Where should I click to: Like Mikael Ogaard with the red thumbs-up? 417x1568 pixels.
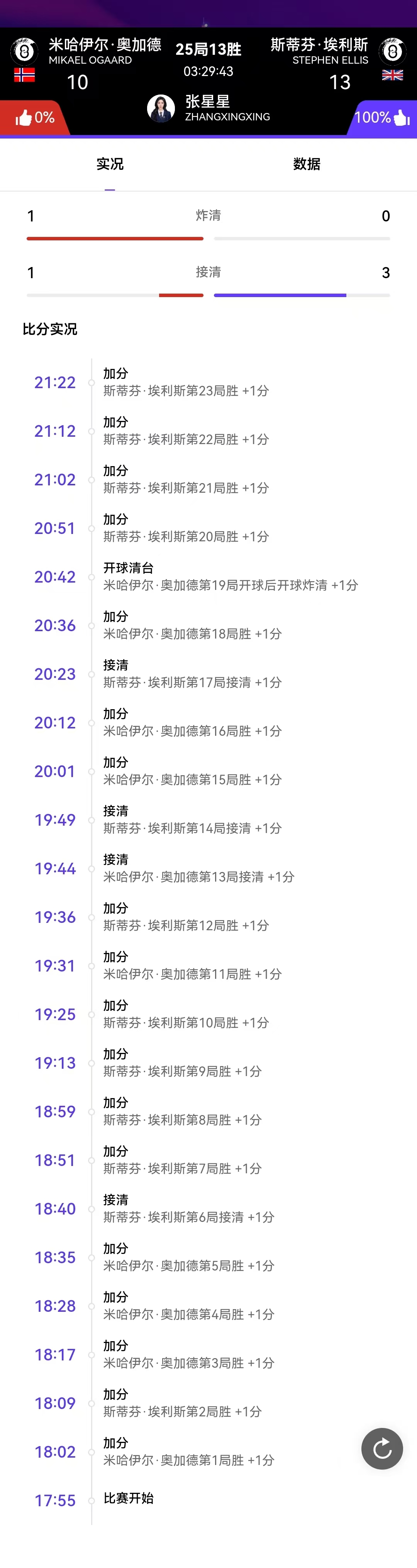pyautogui.click(x=24, y=117)
